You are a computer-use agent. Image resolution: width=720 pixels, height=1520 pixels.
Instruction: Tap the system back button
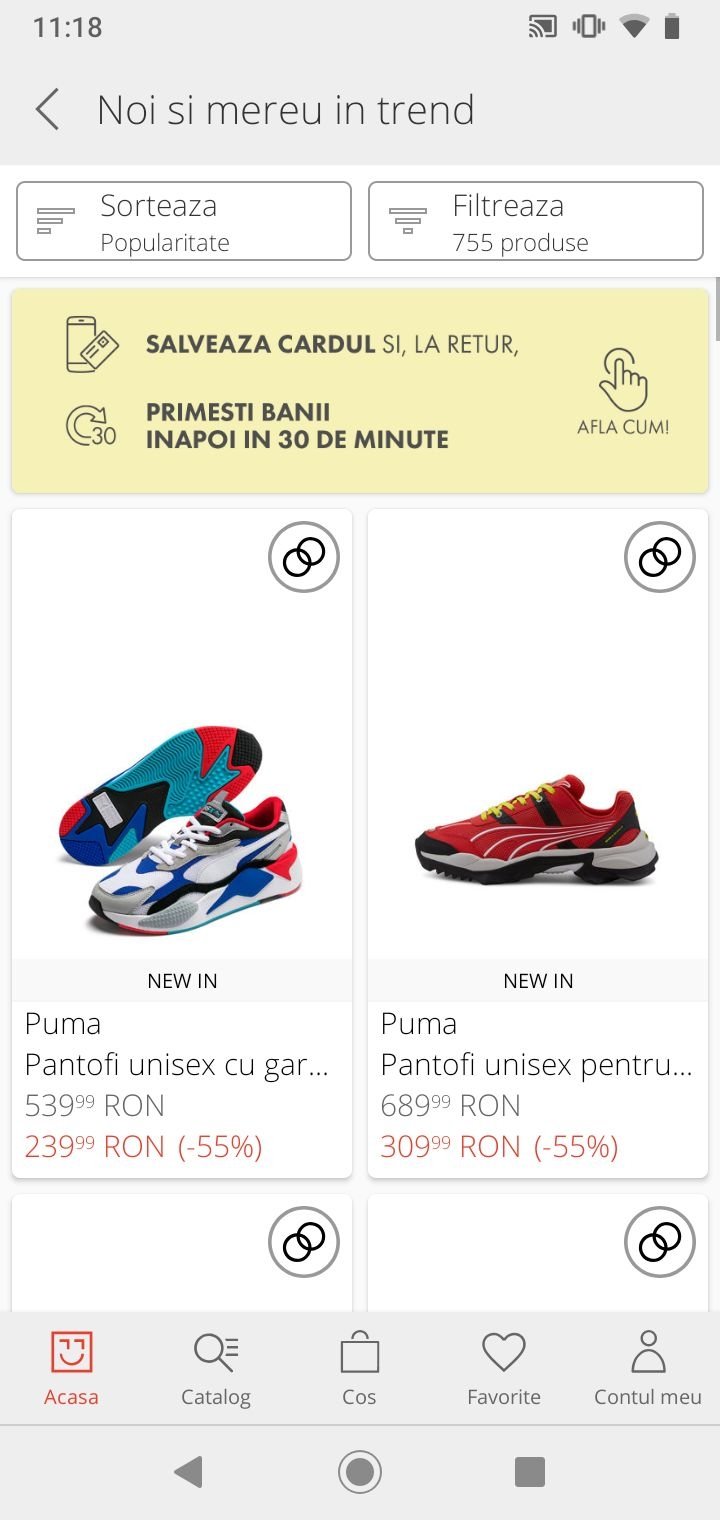click(x=188, y=1472)
